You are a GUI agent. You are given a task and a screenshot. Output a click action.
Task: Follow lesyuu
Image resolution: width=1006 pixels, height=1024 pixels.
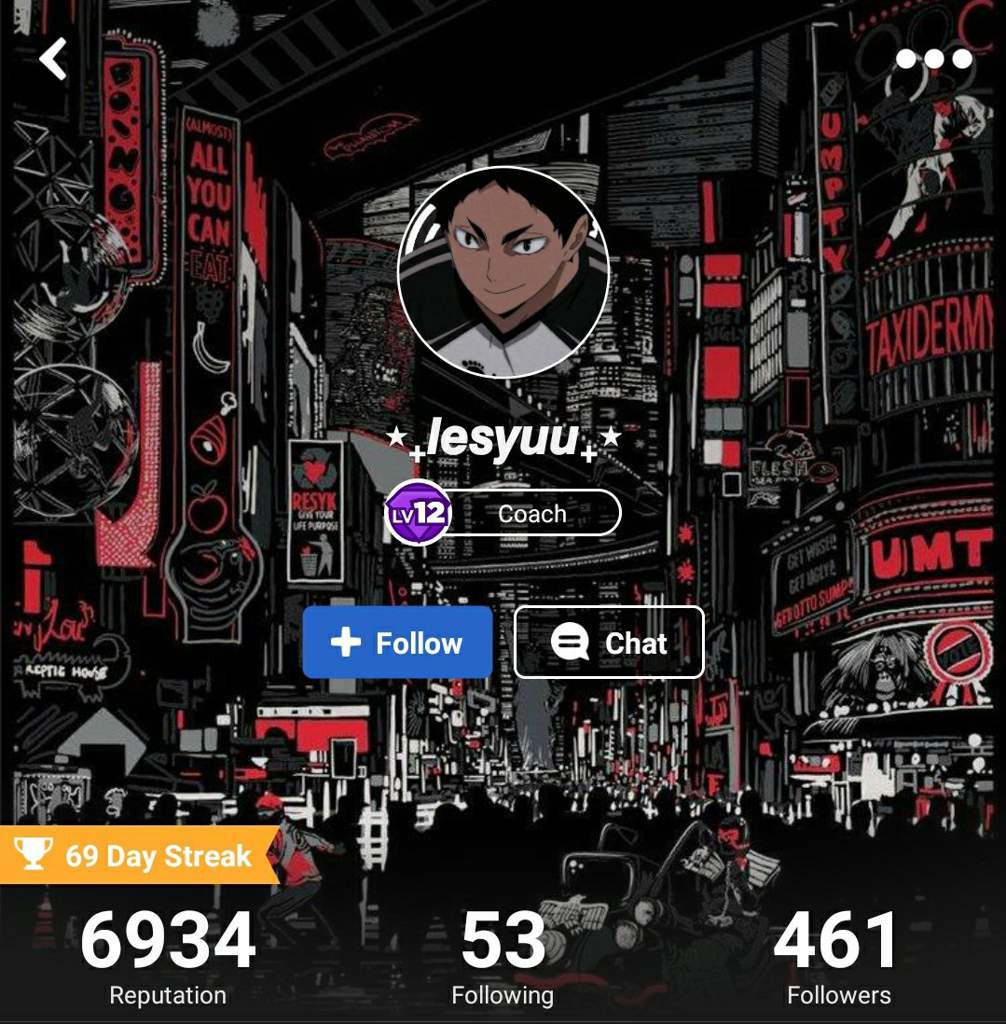[x=398, y=643]
